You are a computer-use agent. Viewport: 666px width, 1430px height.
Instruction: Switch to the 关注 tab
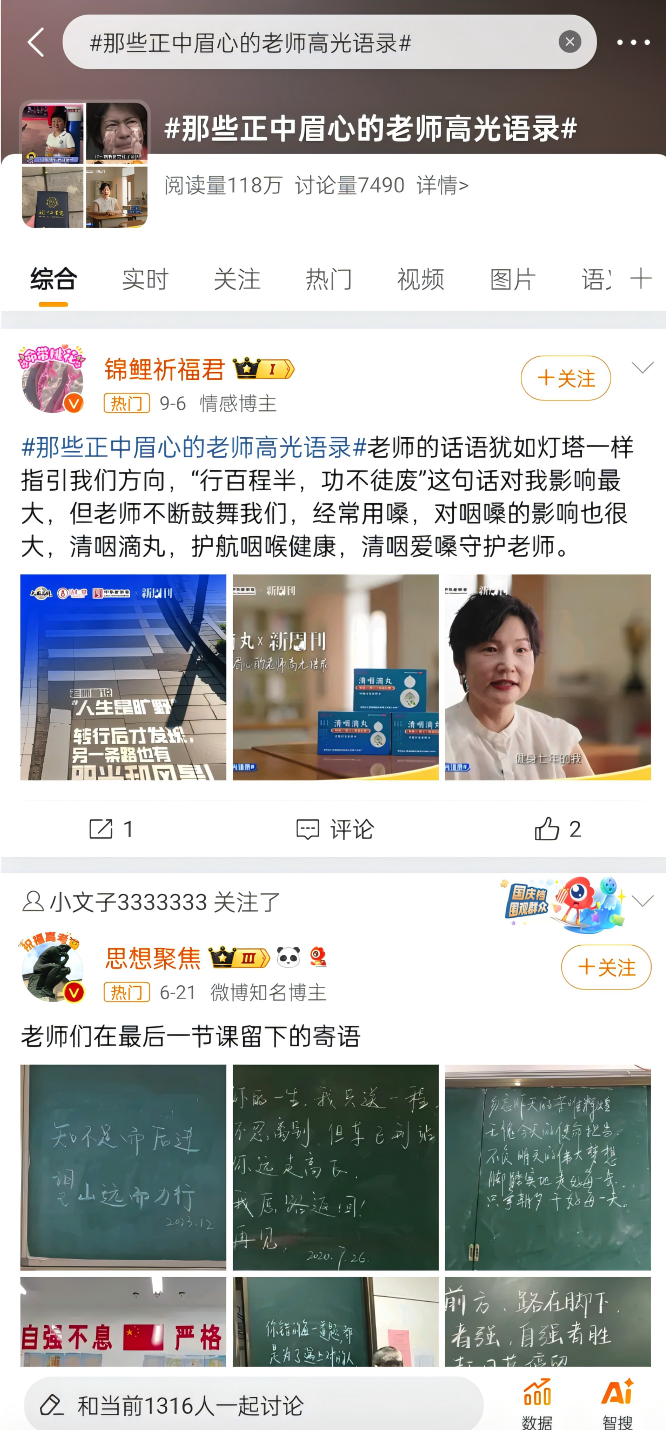pyautogui.click(x=237, y=280)
